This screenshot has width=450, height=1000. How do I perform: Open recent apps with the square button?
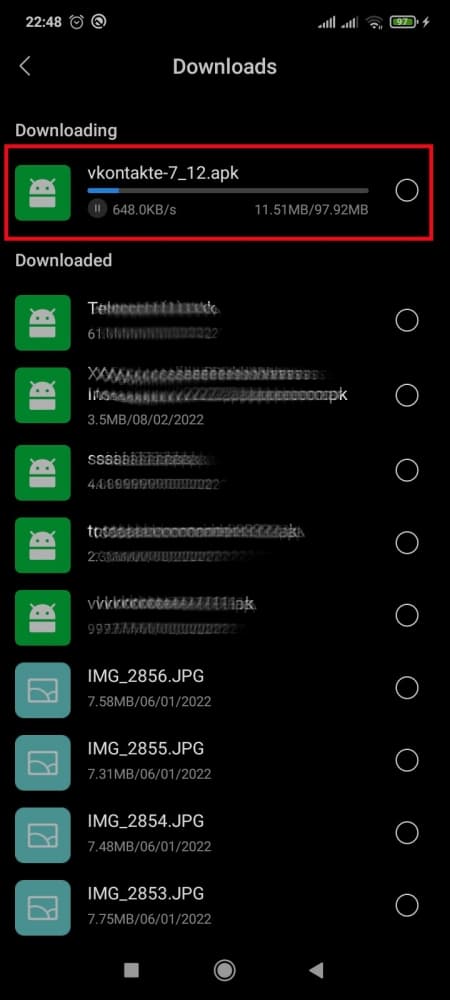pyautogui.click(x=131, y=971)
